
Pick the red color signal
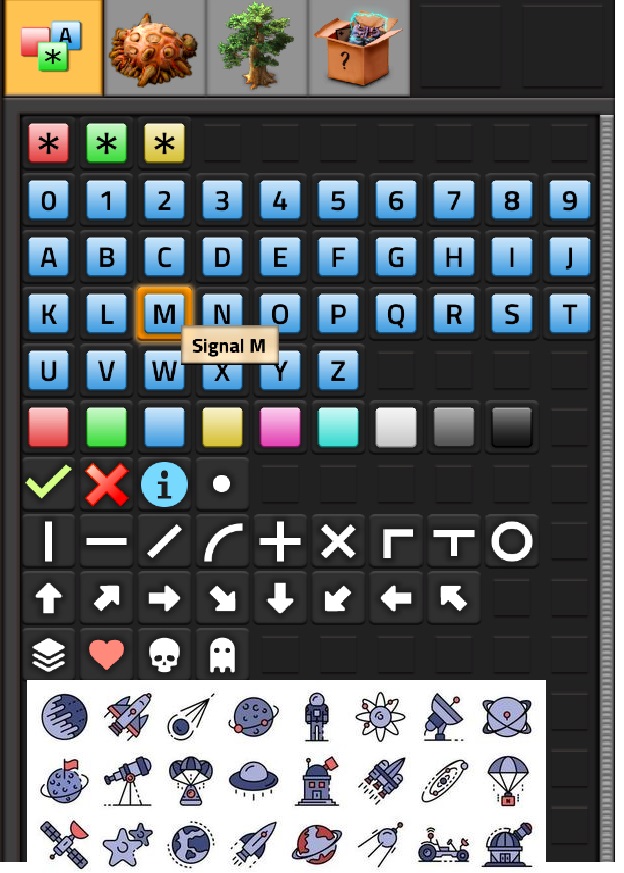pos(48,427)
